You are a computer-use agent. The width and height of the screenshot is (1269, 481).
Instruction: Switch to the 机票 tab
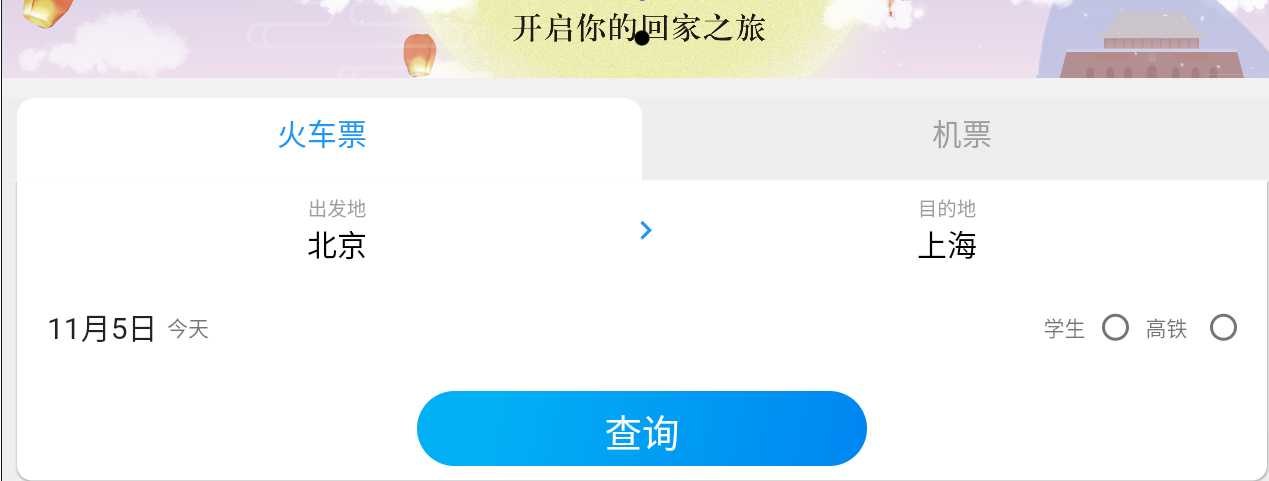click(x=961, y=135)
